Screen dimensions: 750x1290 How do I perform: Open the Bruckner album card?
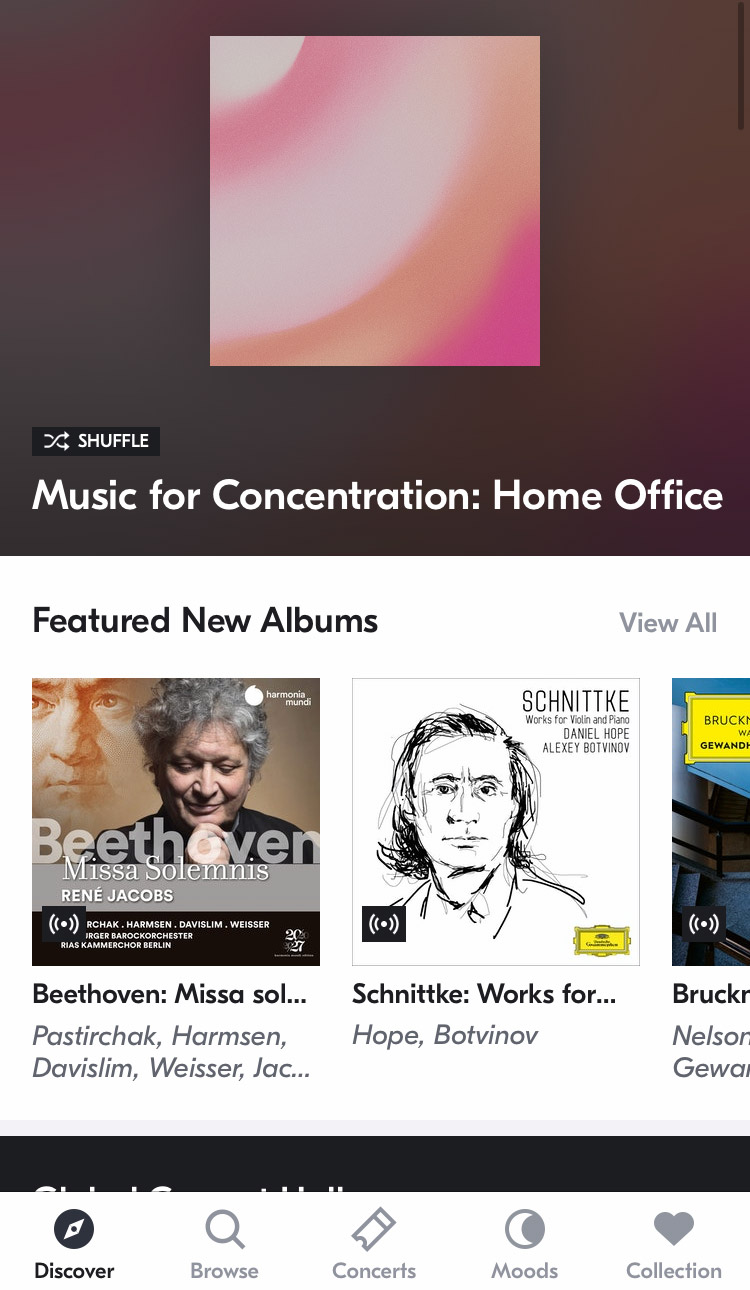tap(711, 822)
